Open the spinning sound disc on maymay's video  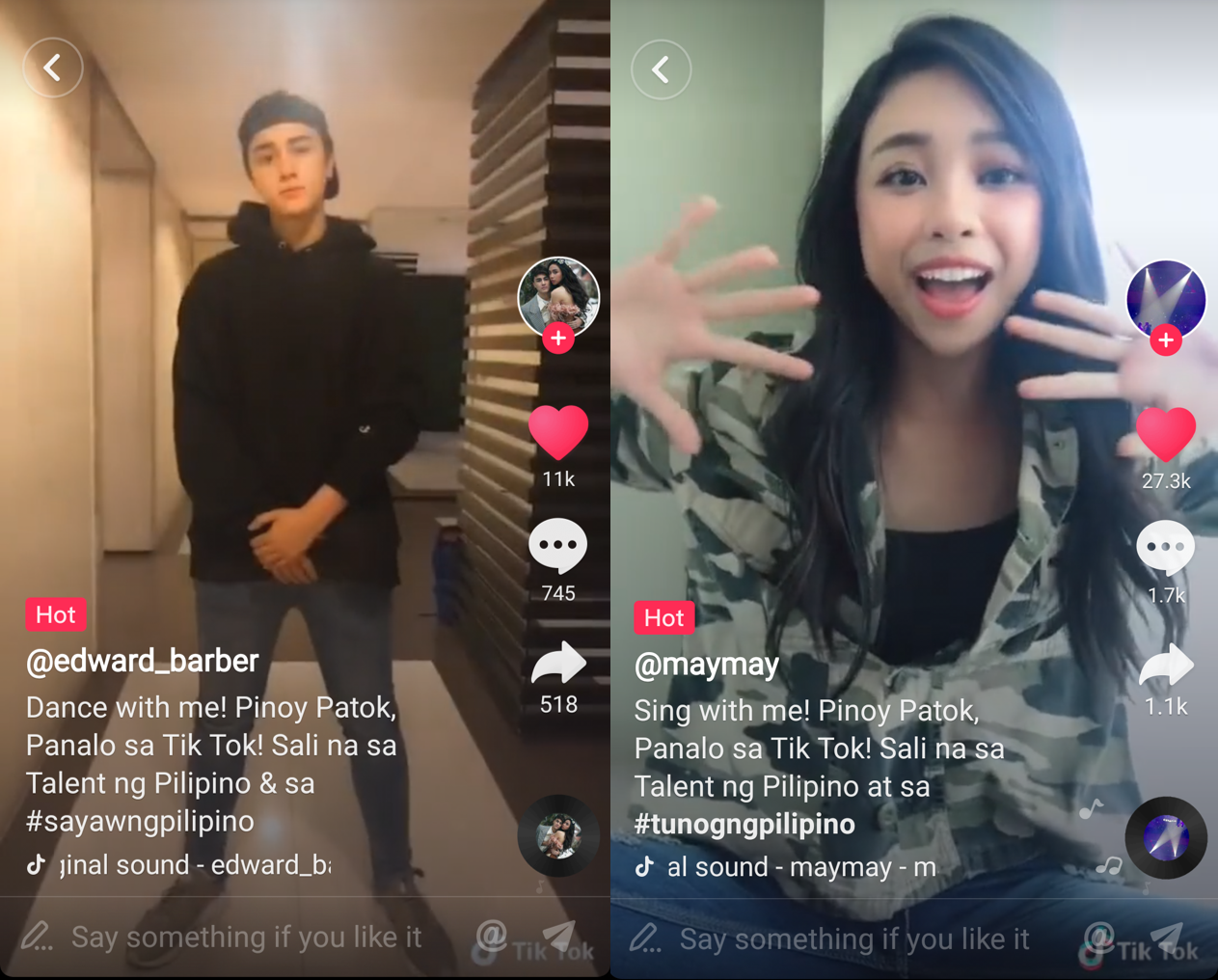1166,838
